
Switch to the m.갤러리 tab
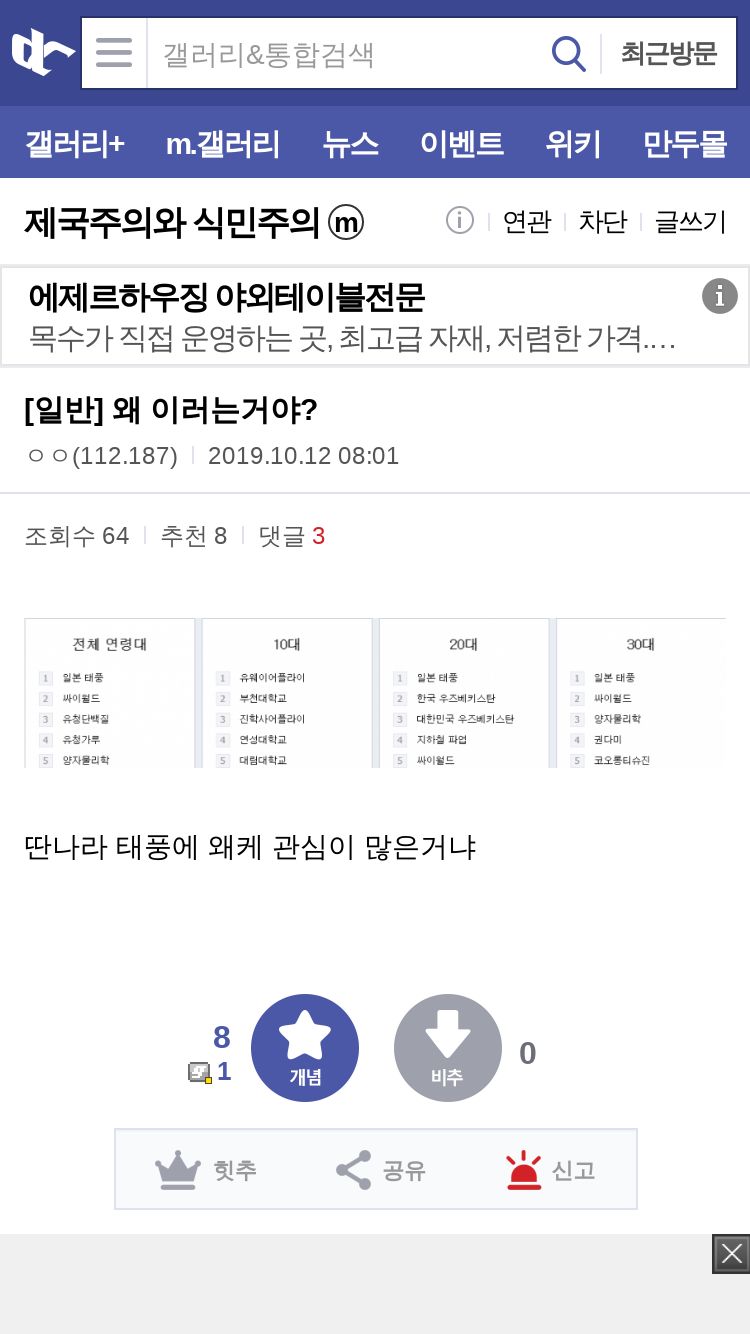click(223, 143)
